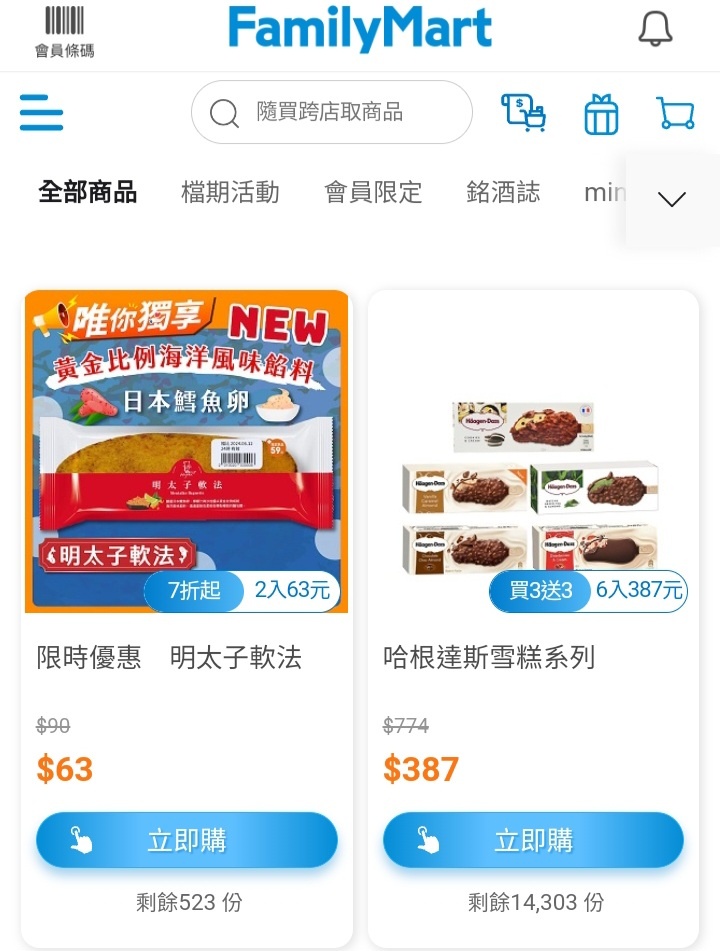Open the gift box icon
Image resolution: width=720 pixels, height=951 pixels.
click(601, 114)
